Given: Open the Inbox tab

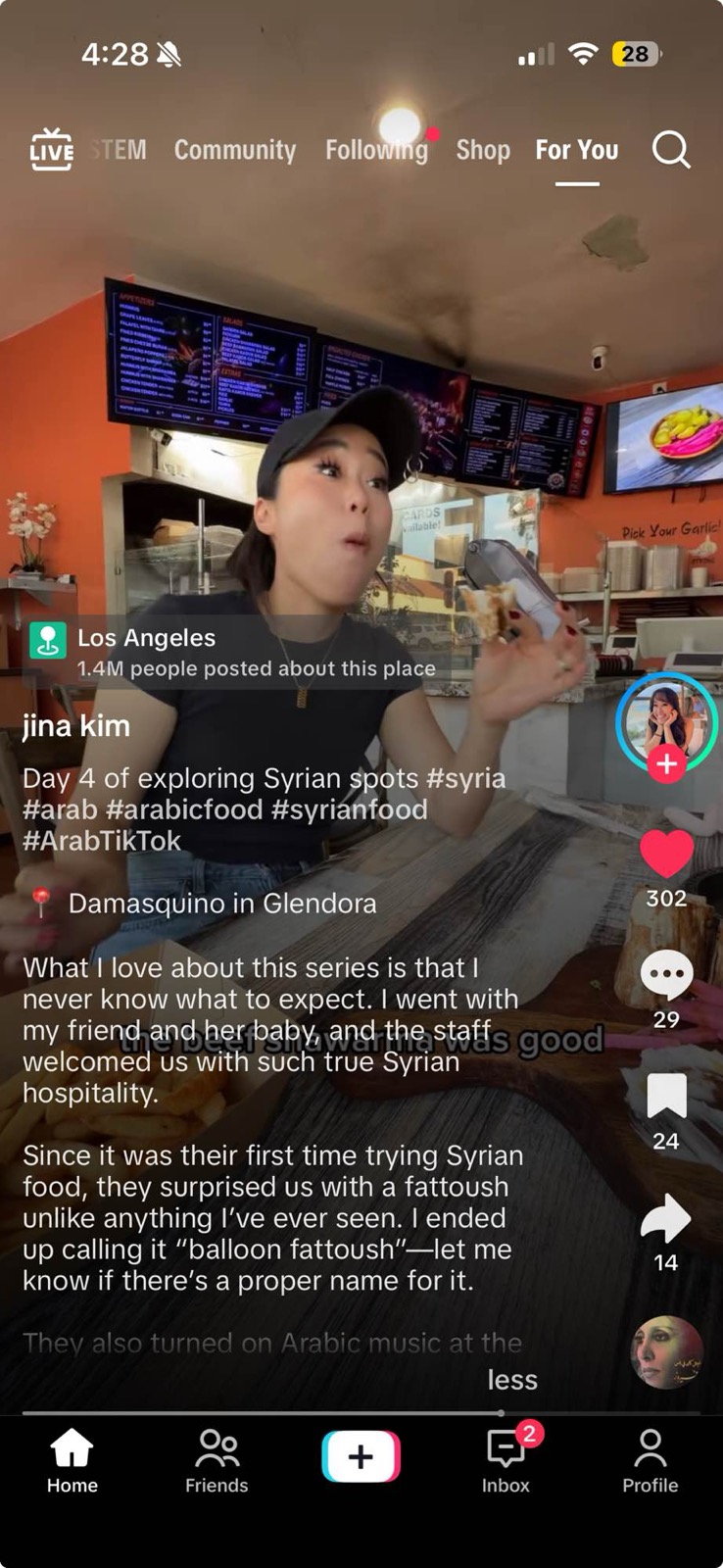Looking at the screenshot, I should pyautogui.click(x=506, y=1460).
